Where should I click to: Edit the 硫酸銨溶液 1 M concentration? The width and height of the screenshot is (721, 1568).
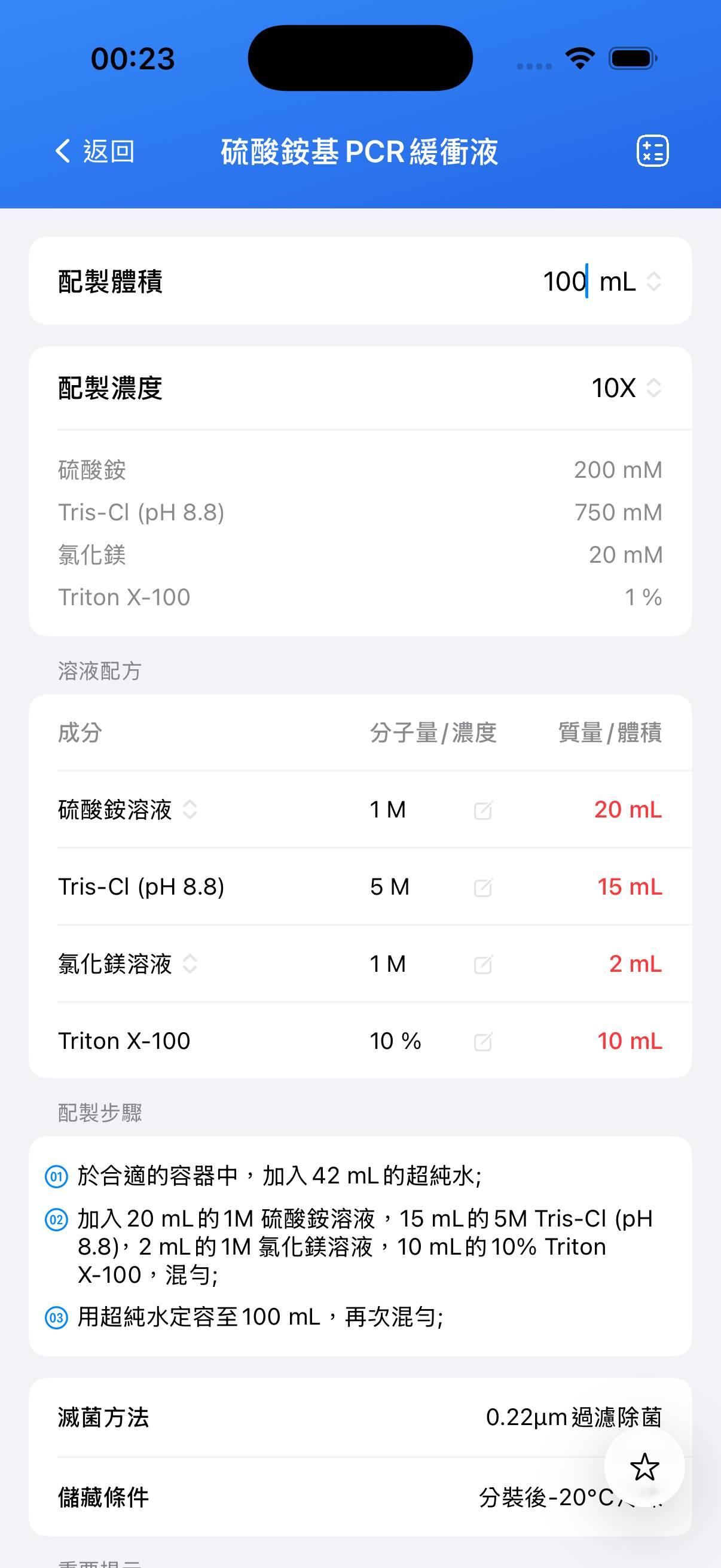[482, 810]
